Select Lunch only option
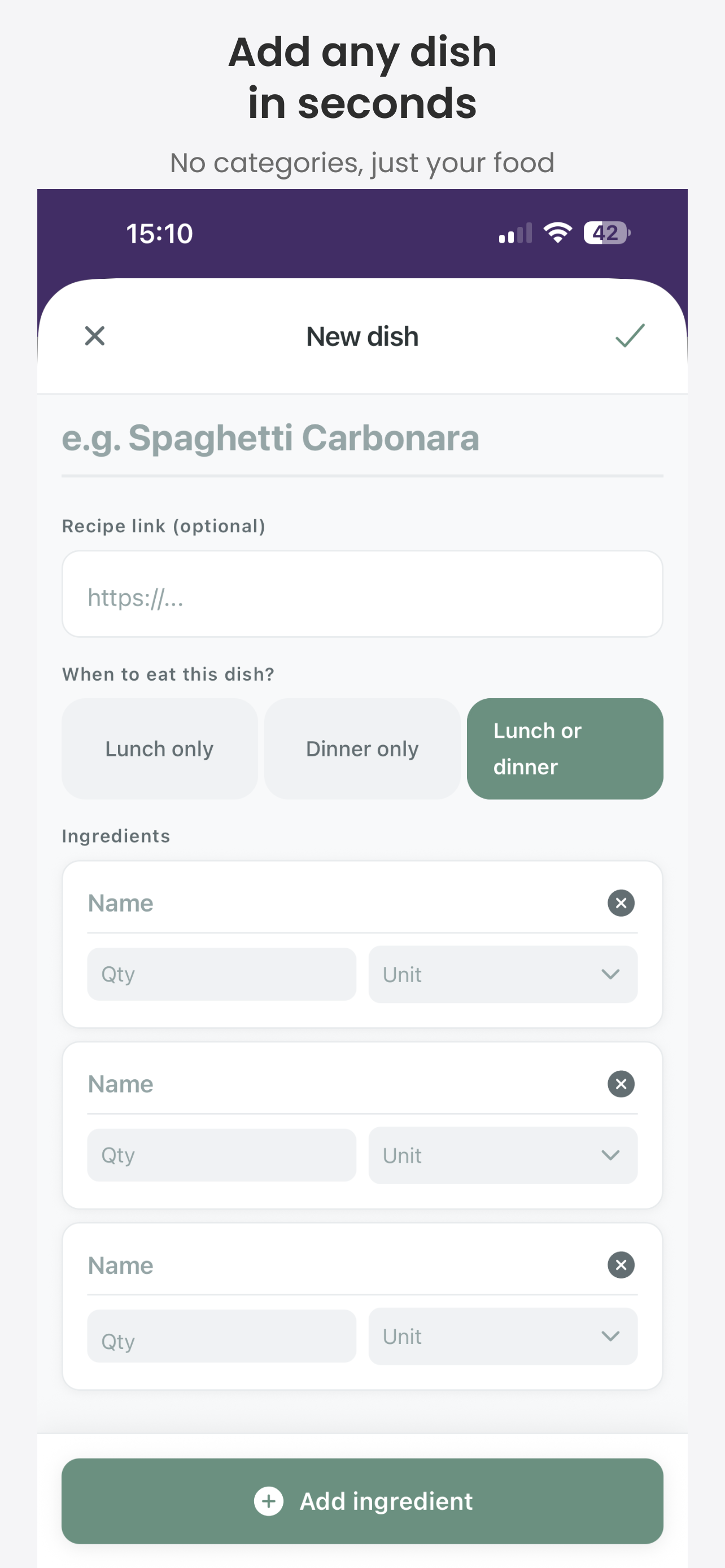 (160, 748)
